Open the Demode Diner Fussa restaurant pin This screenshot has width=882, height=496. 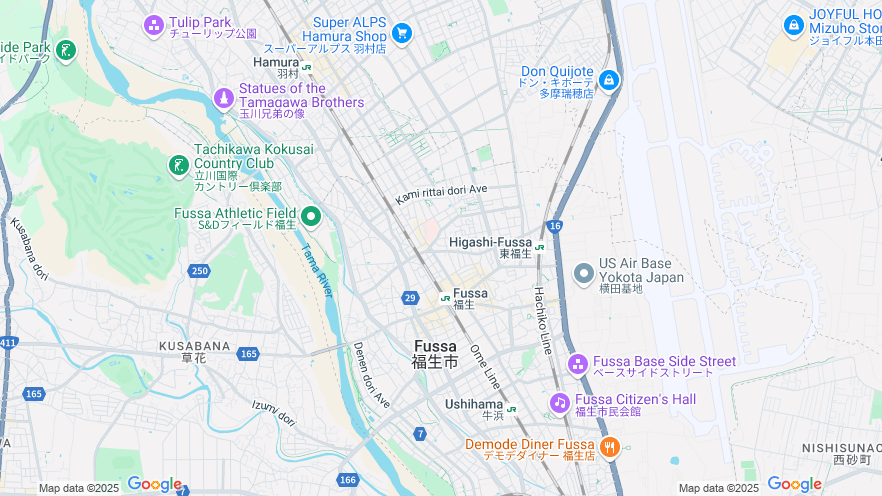coord(608,446)
